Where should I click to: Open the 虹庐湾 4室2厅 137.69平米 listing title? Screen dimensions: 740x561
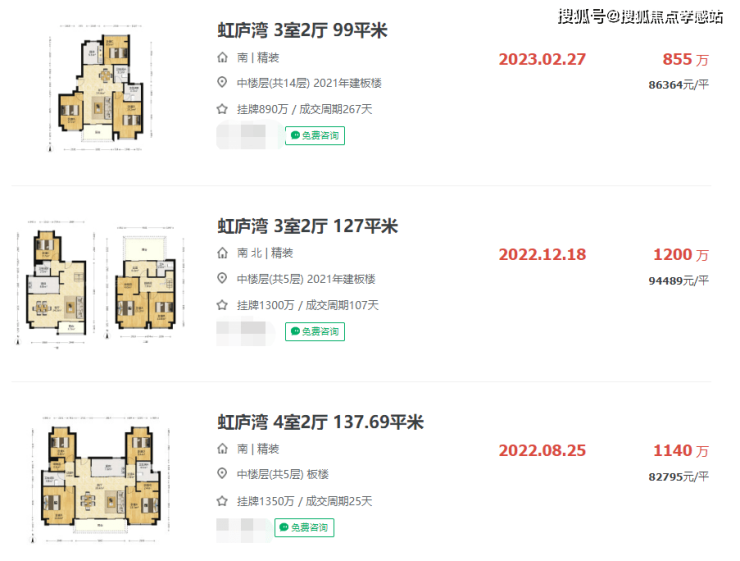coord(322,423)
